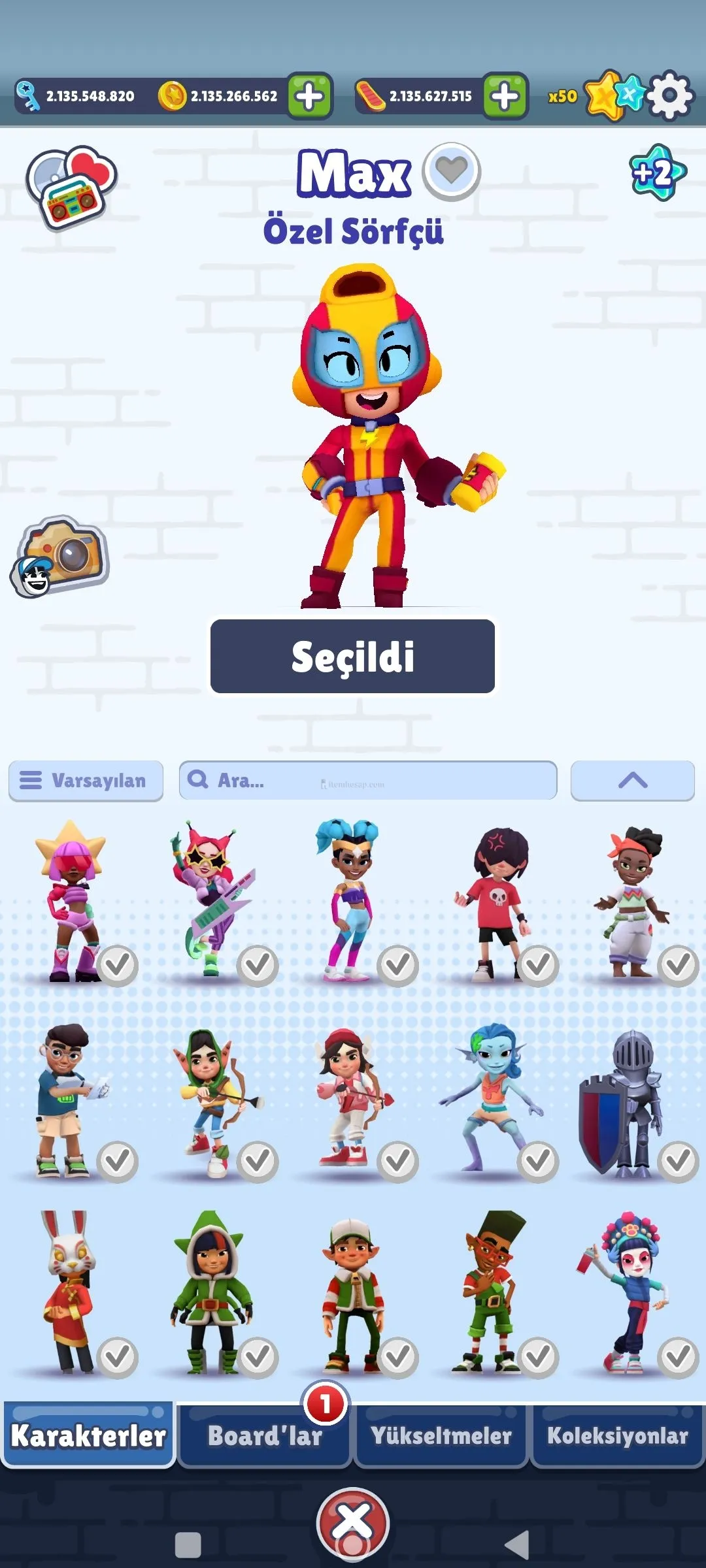
Task: Favorite Max with the heart icon
Action: [451, 171]
